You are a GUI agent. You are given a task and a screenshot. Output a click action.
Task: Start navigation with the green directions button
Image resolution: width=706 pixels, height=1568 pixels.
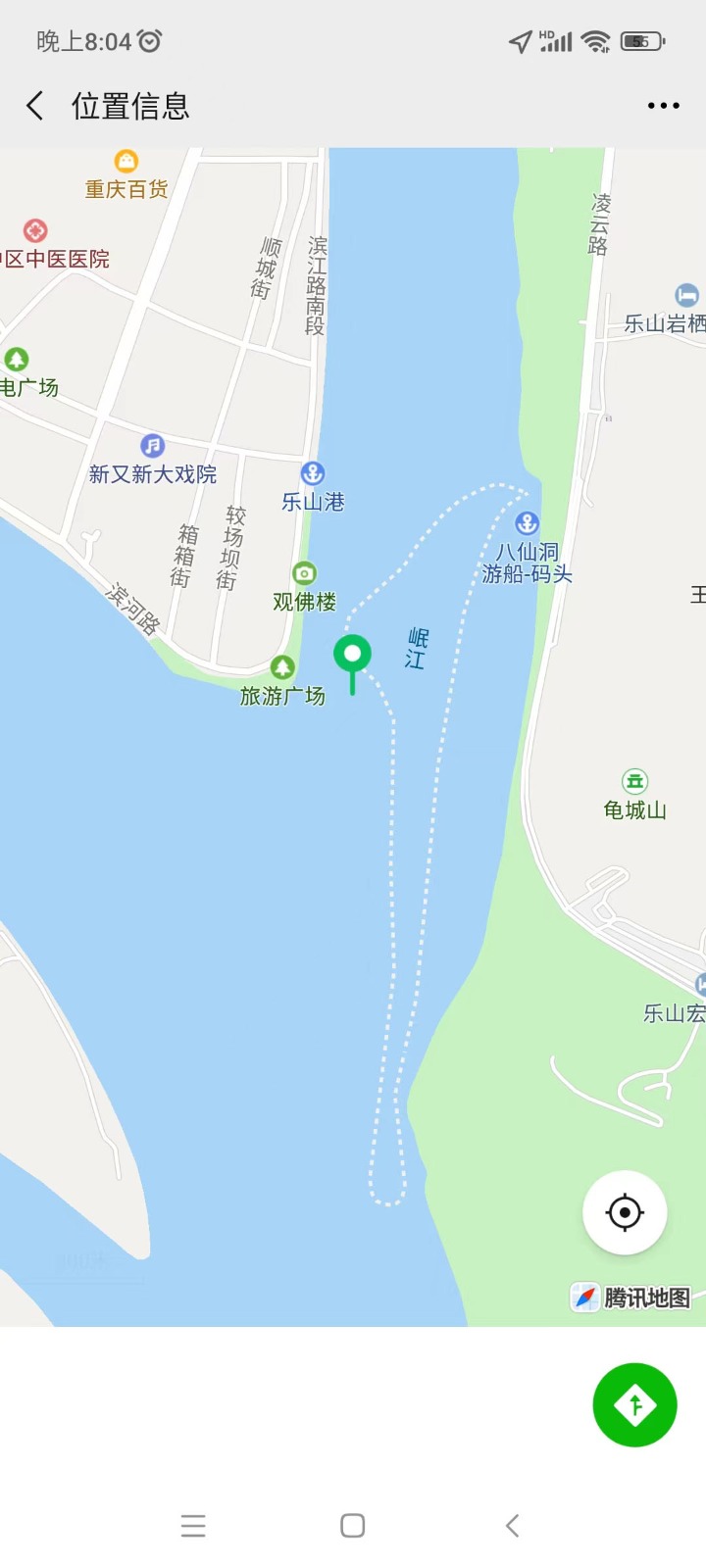pyautogui.click(x=634, y=1404)
